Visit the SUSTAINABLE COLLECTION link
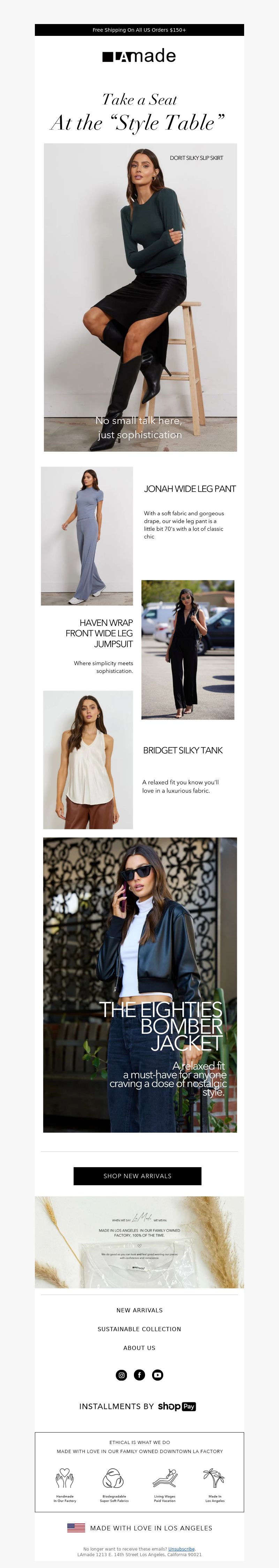 pyautogui.click(x=139, y=1329)
